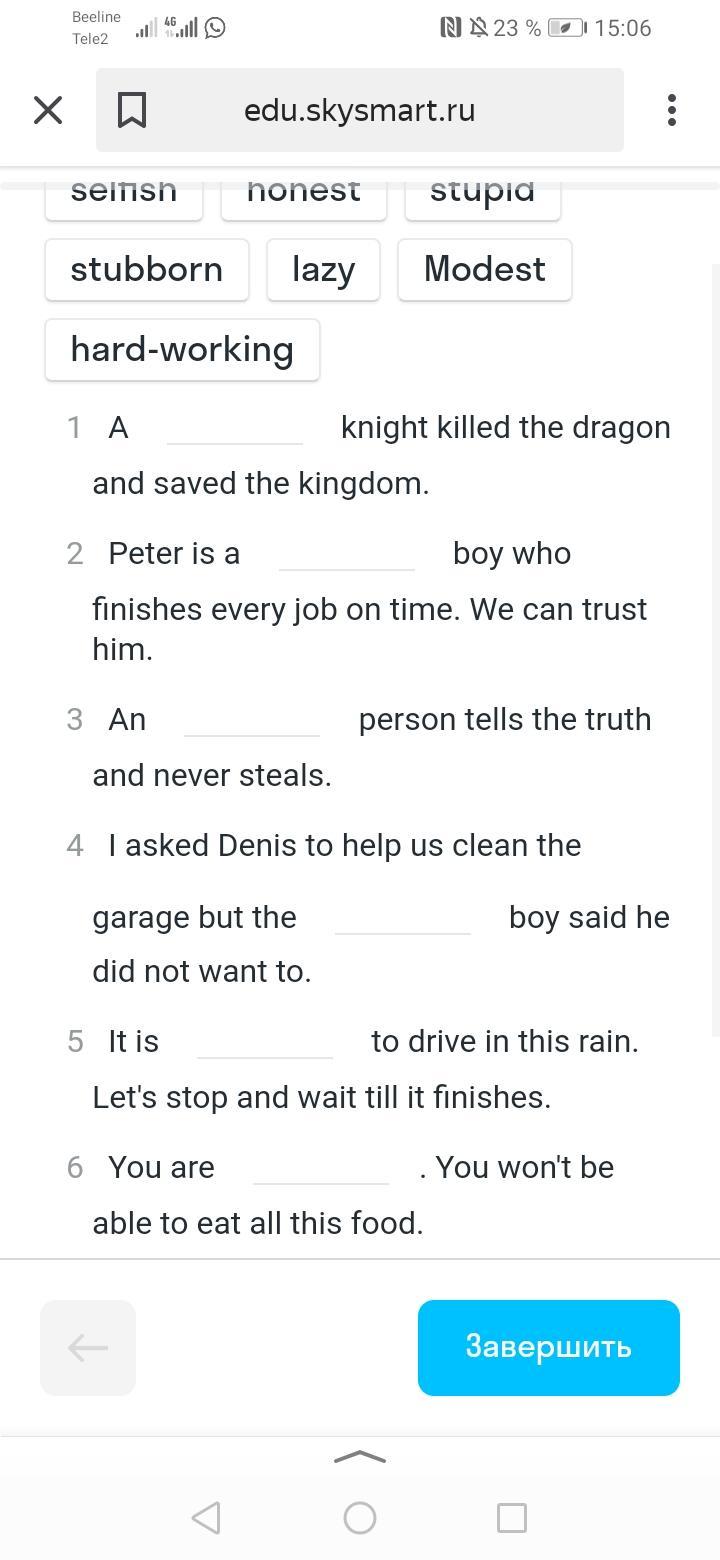Image resolution: width=720 pixels, height=1560 pixels.
Task: Open the browser overflow menu
Action: tap(671, 110)
